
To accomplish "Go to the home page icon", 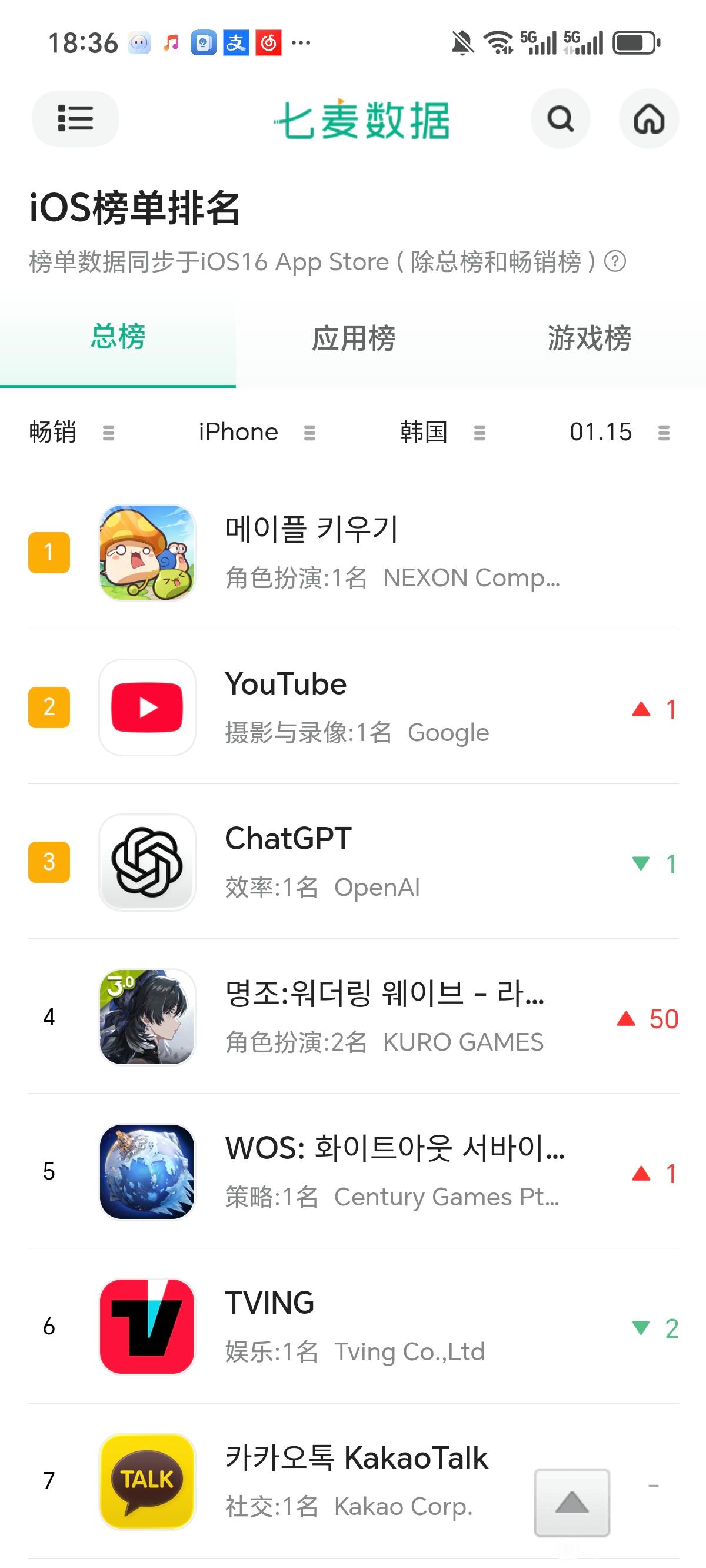I will click(x=649, y=119).
